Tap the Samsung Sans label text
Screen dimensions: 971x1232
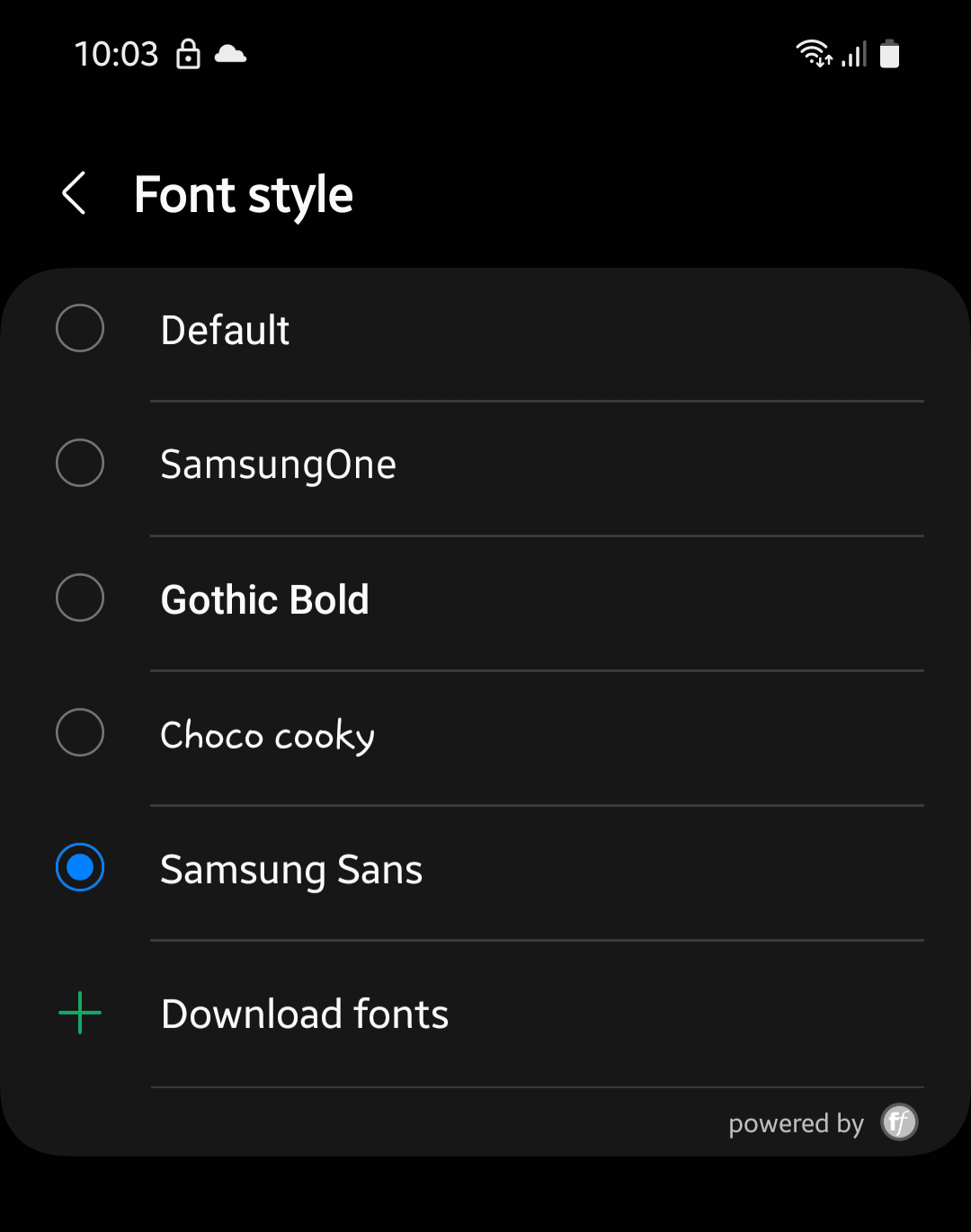click(x=291, y=869)
